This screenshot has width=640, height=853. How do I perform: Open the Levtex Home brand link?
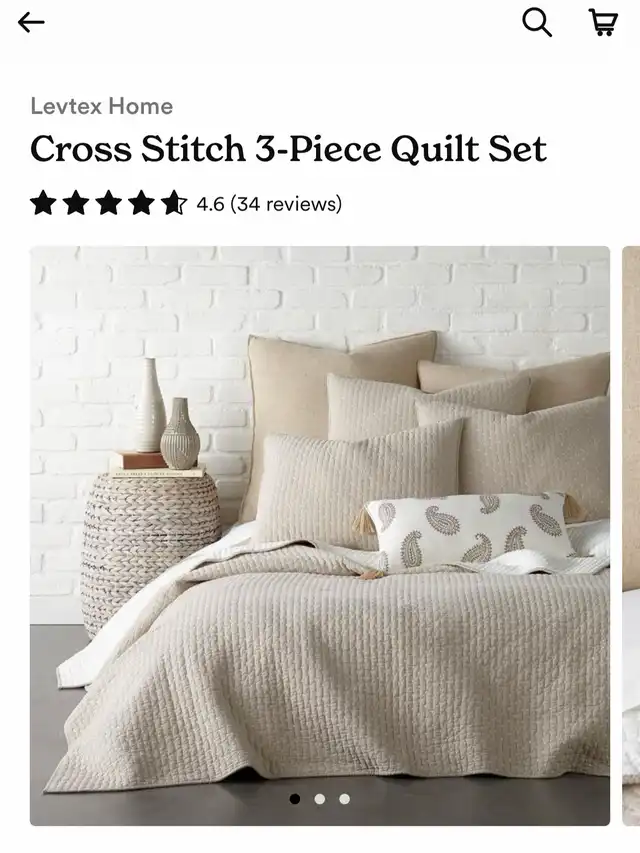click(x=101, y=106)
